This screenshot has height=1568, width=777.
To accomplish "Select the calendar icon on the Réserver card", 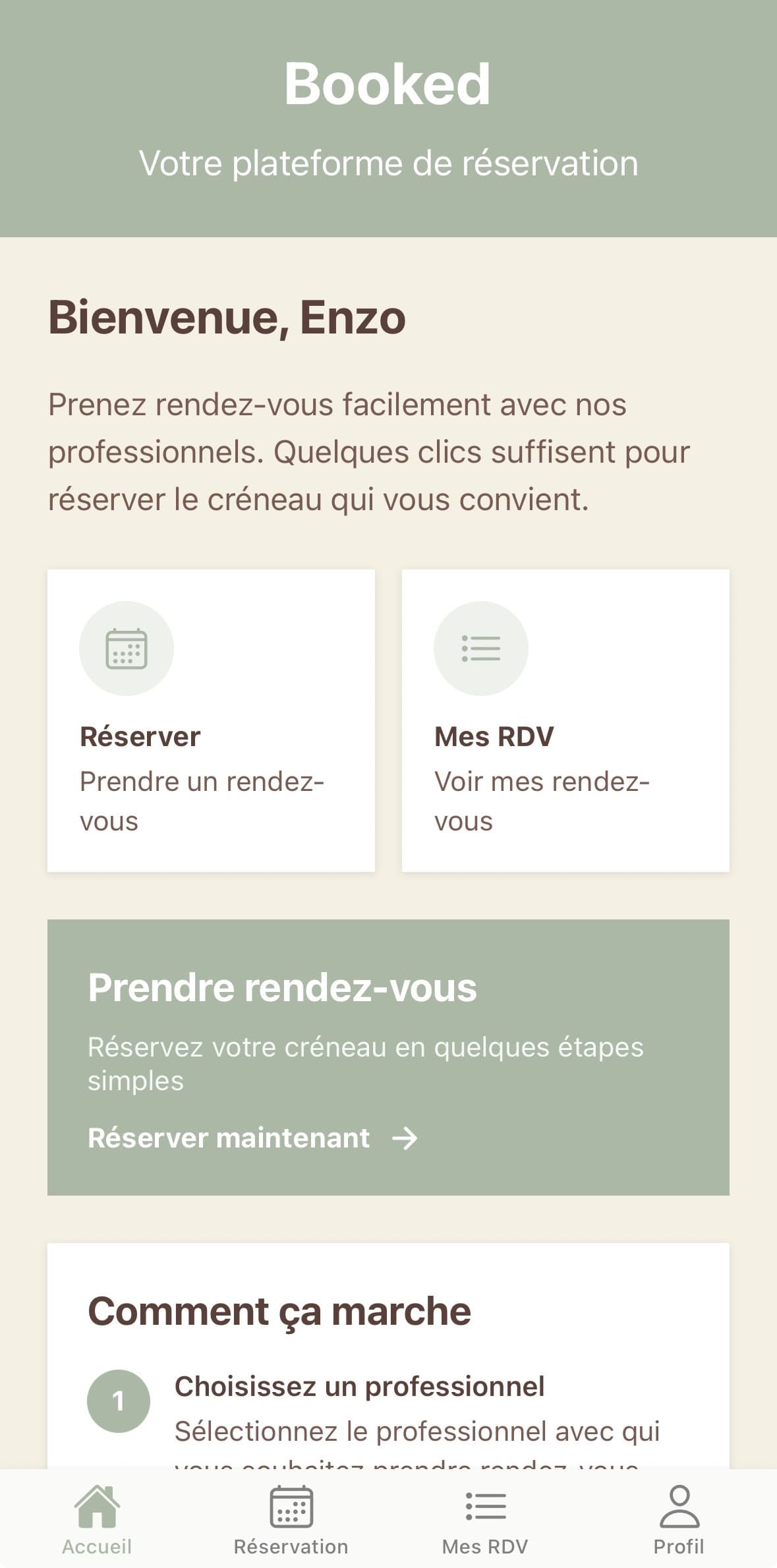I will [x=127, y=648].
